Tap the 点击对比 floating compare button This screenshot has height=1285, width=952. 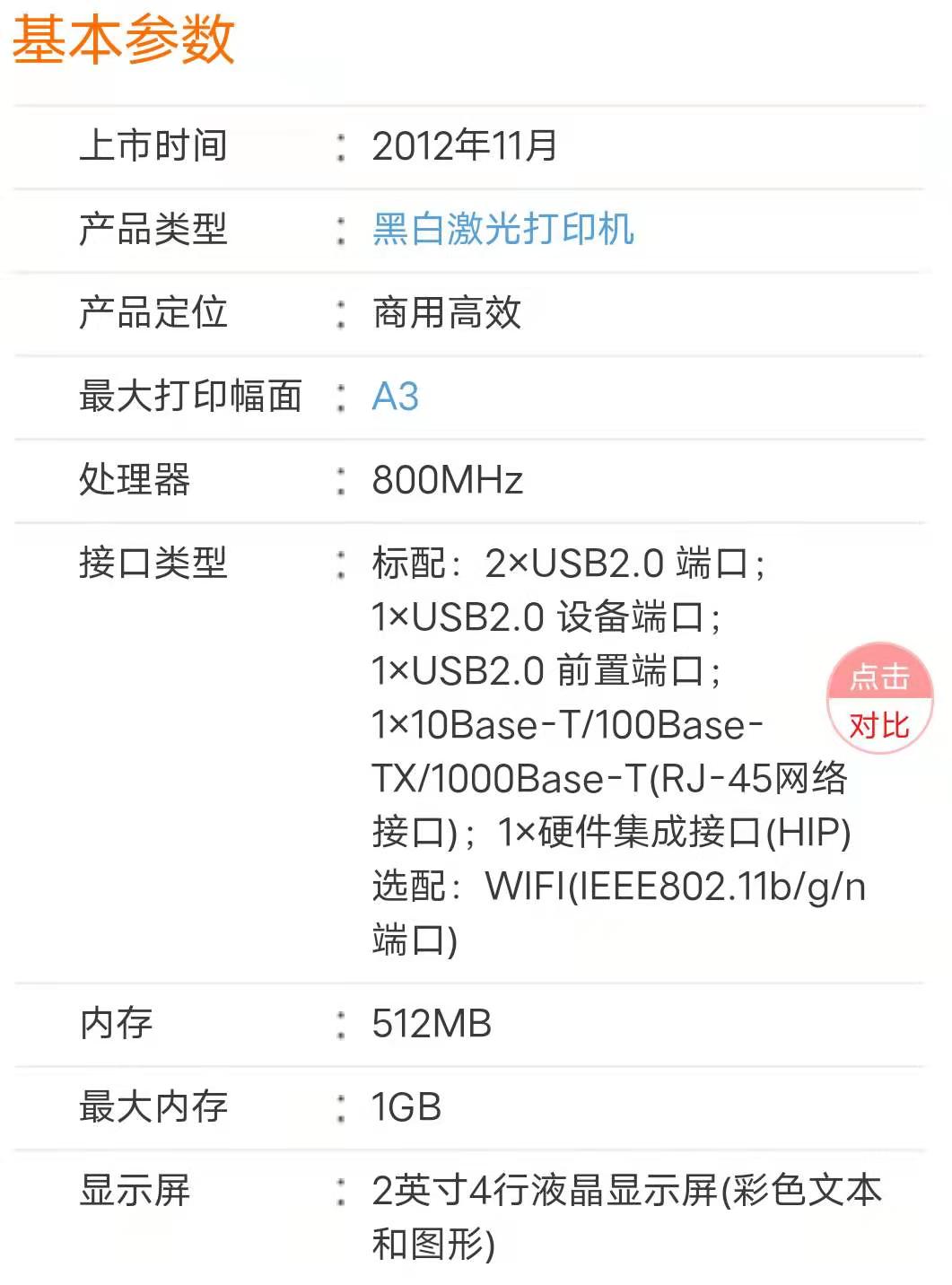(879, 699)
